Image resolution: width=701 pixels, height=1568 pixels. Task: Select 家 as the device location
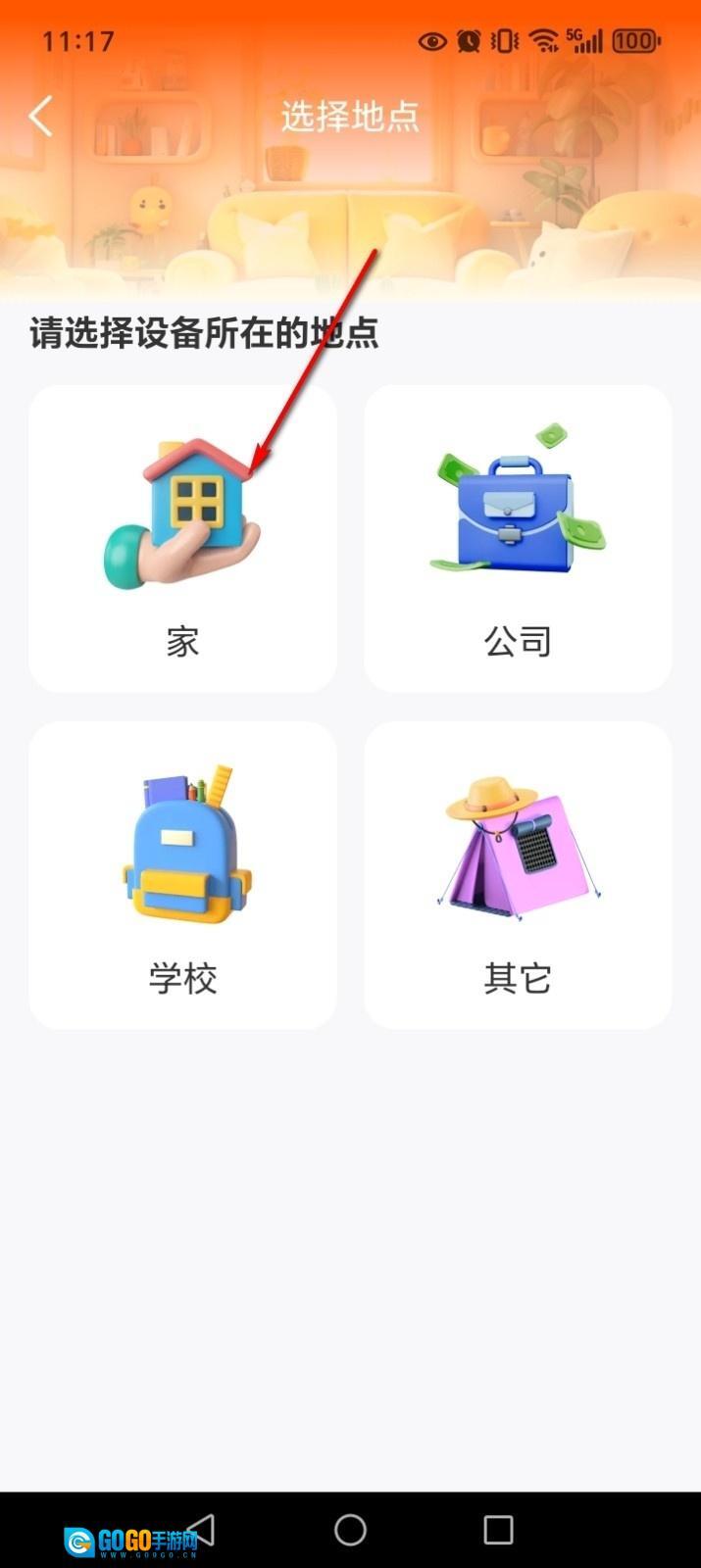tap(182, 539)
